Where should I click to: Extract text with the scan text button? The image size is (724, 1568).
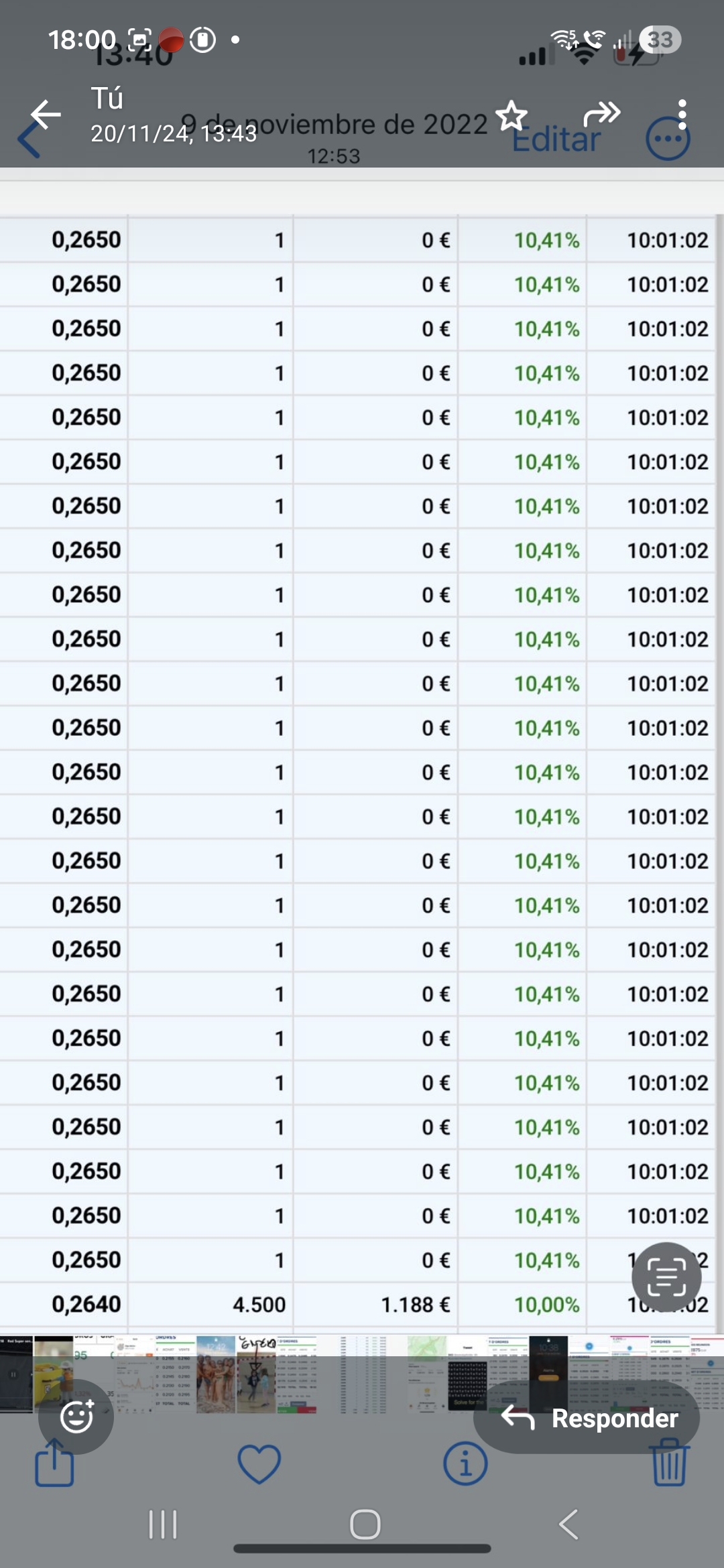666,1277
